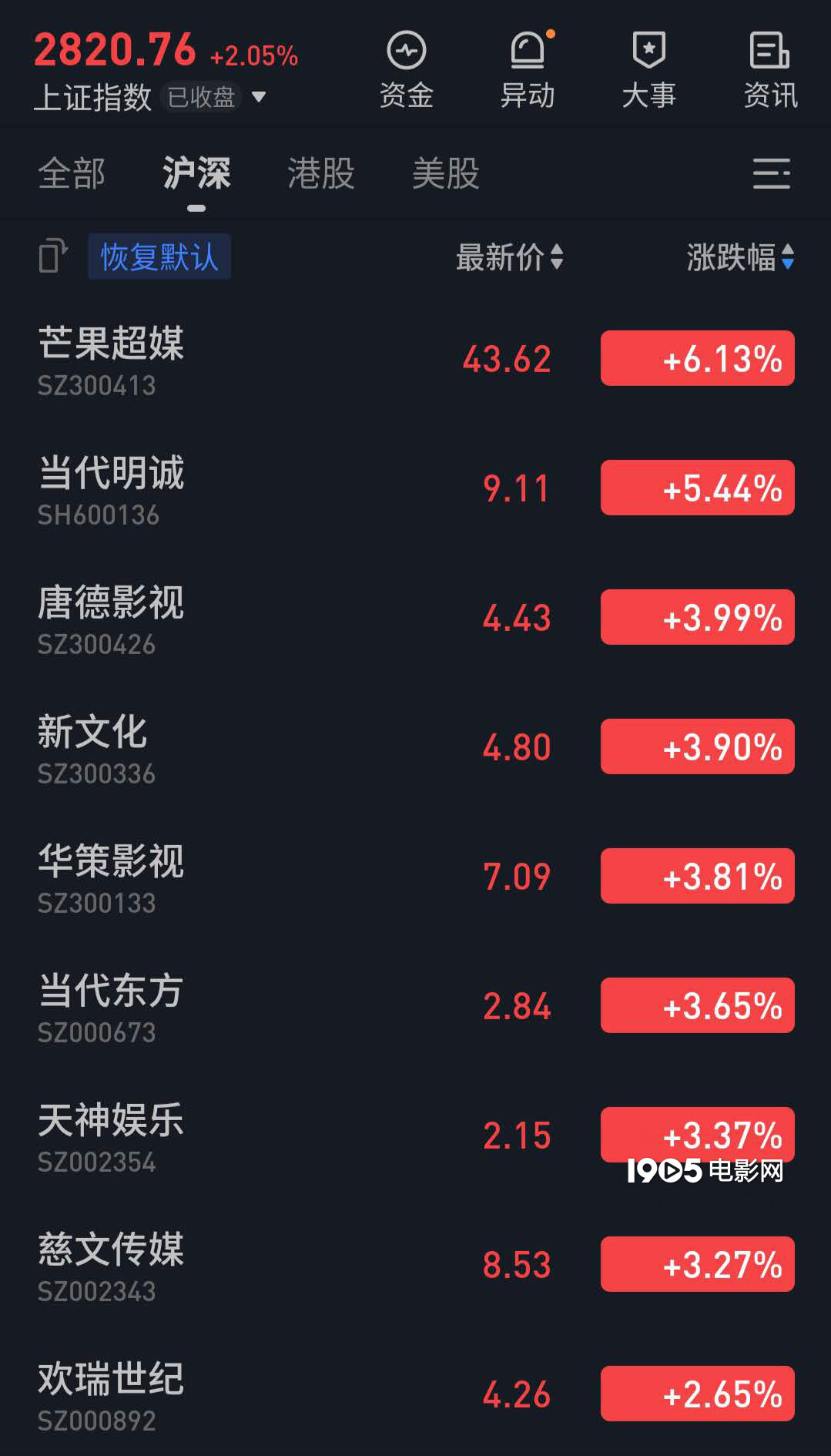The image size is (831, 1456).
Task: Open the 大事 (major events) section
Action: [648, 68]
